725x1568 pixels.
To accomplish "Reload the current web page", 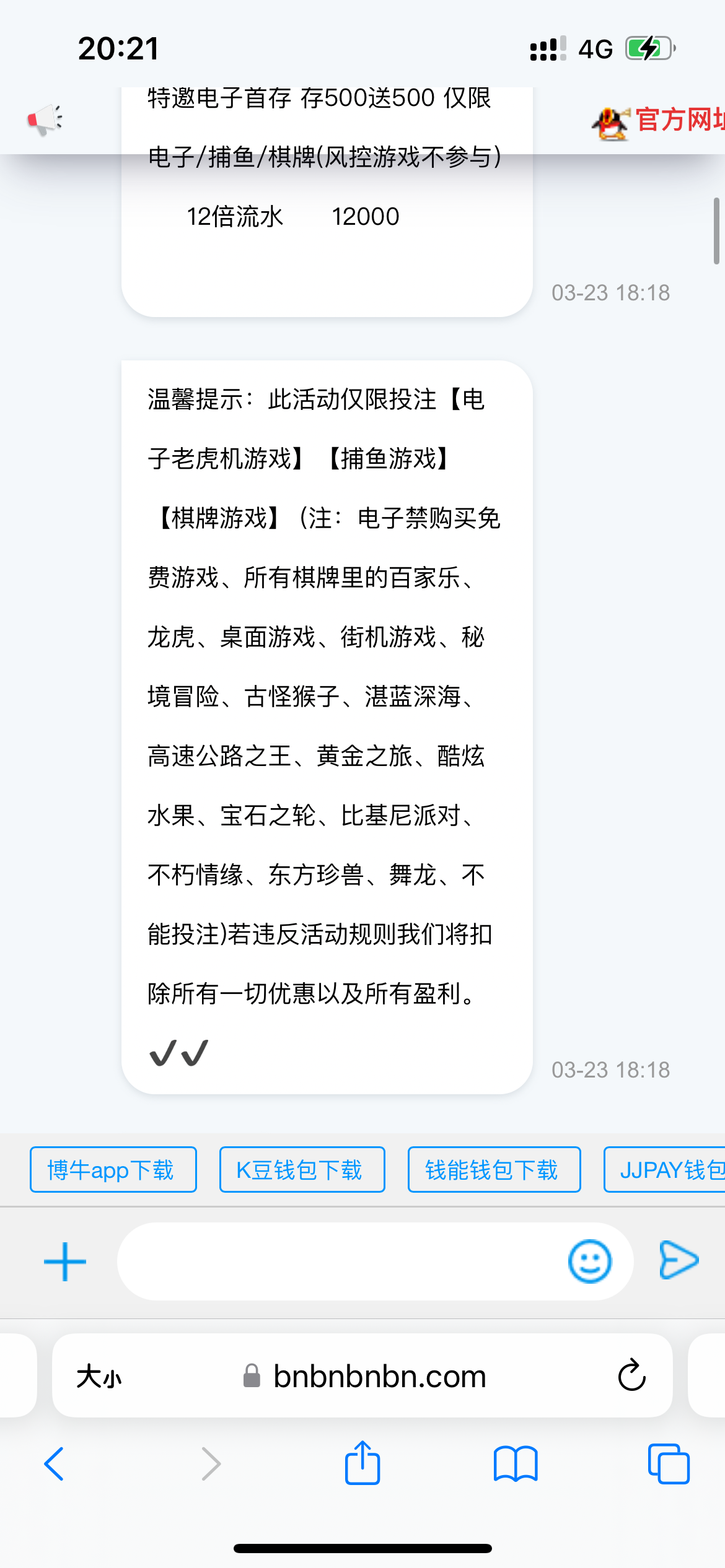I will pos(631,1375).
